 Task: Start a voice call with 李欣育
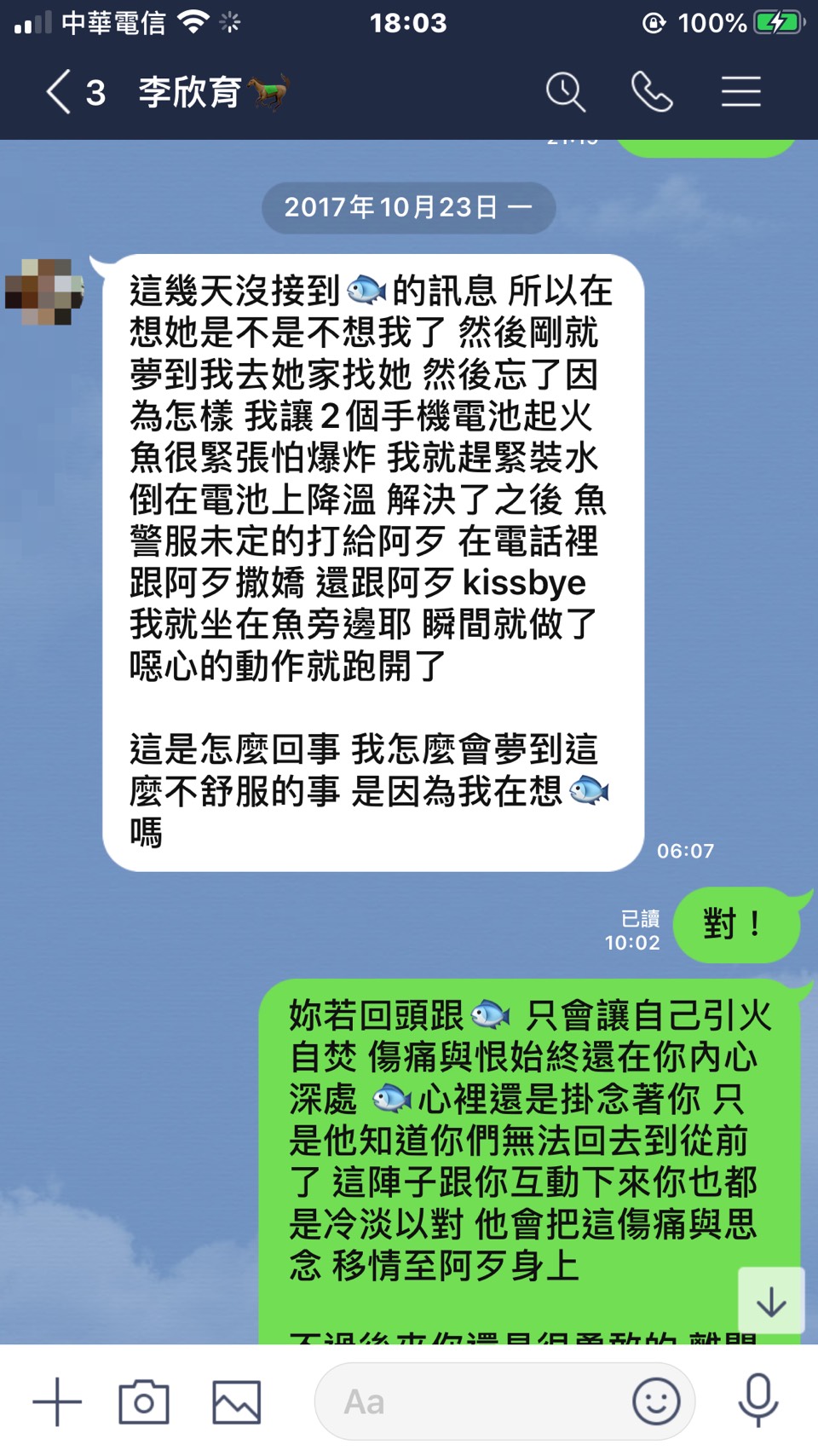[x=652, y=92]
